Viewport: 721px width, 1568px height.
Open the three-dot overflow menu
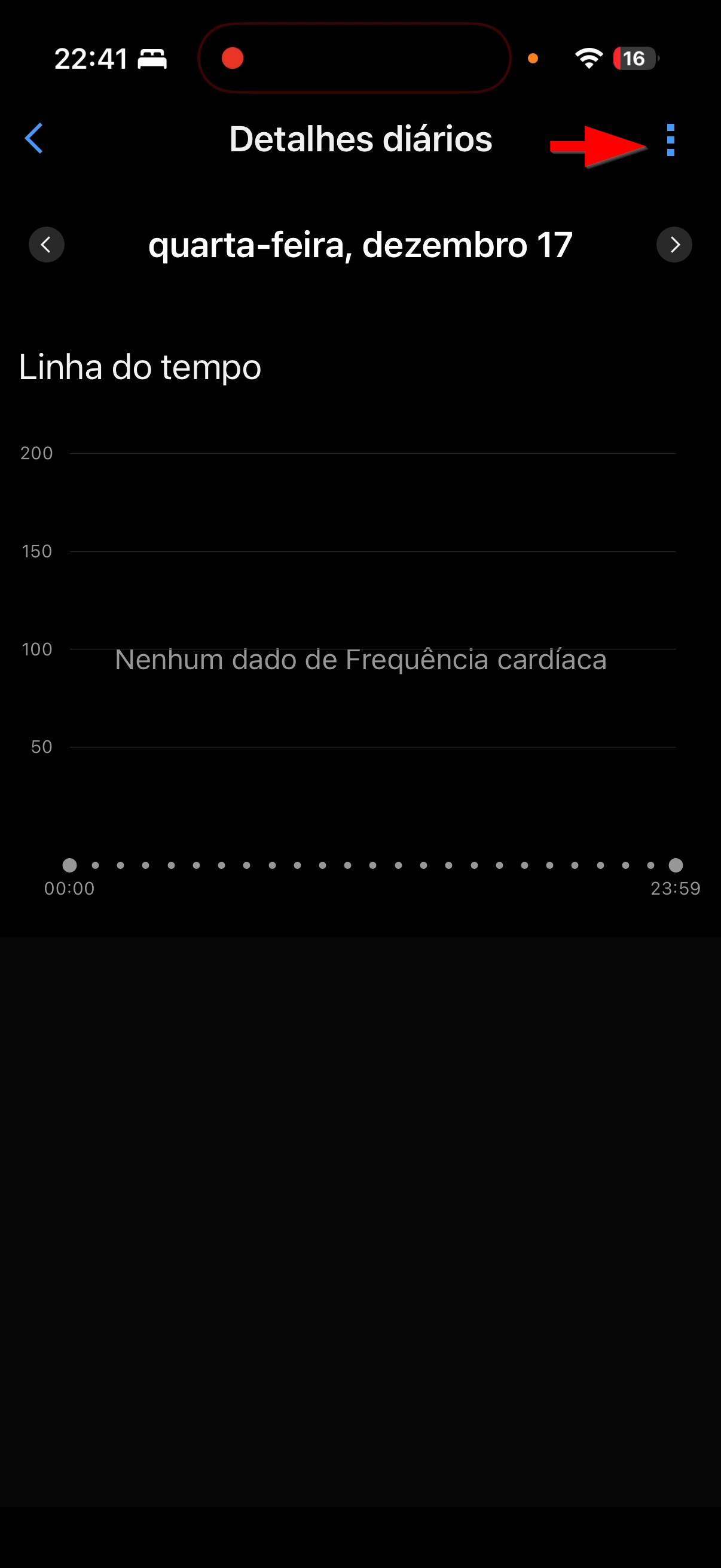pos(671,140)
